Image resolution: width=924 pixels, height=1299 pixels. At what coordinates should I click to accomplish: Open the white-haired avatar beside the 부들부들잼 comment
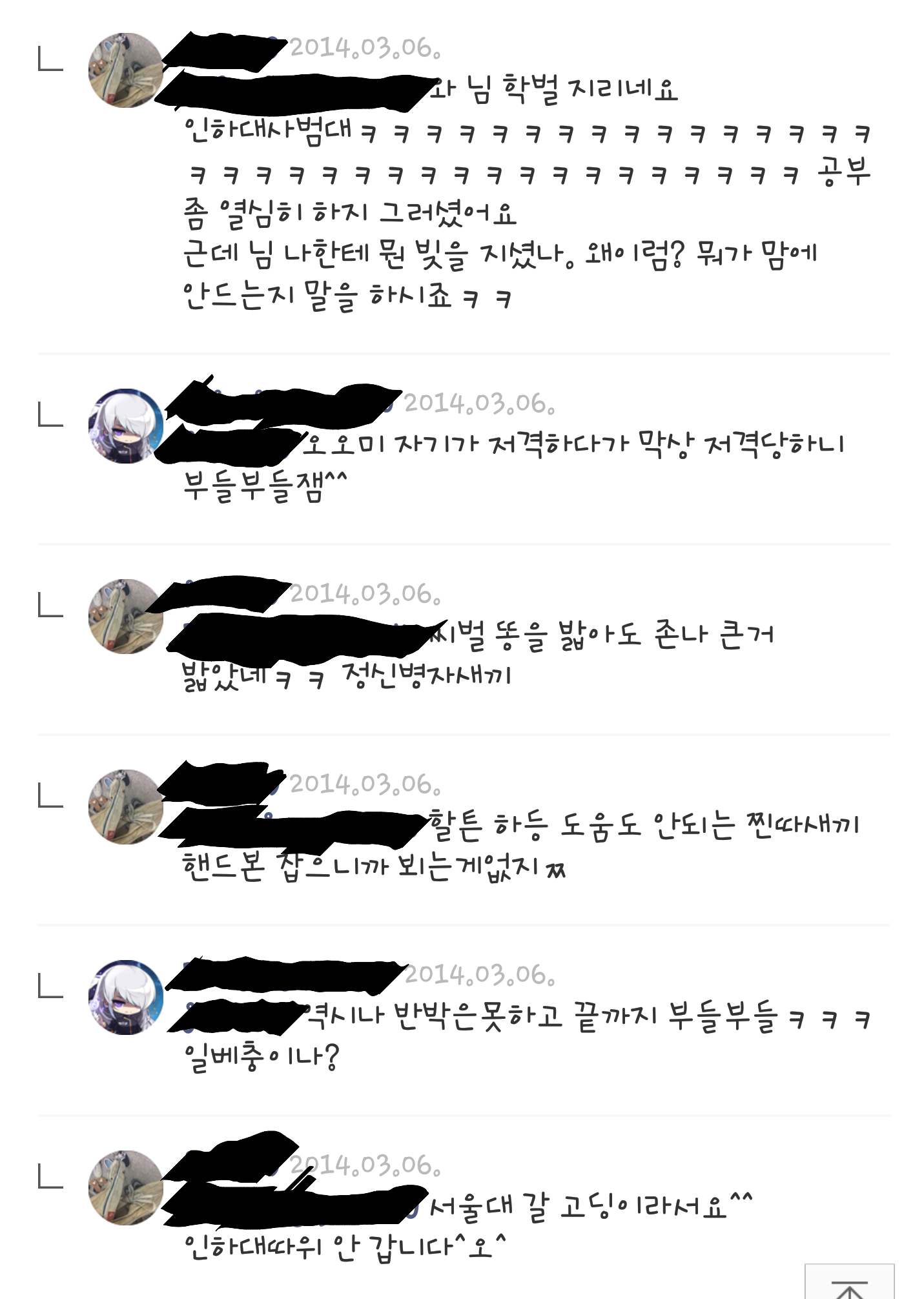coord(125,426)
